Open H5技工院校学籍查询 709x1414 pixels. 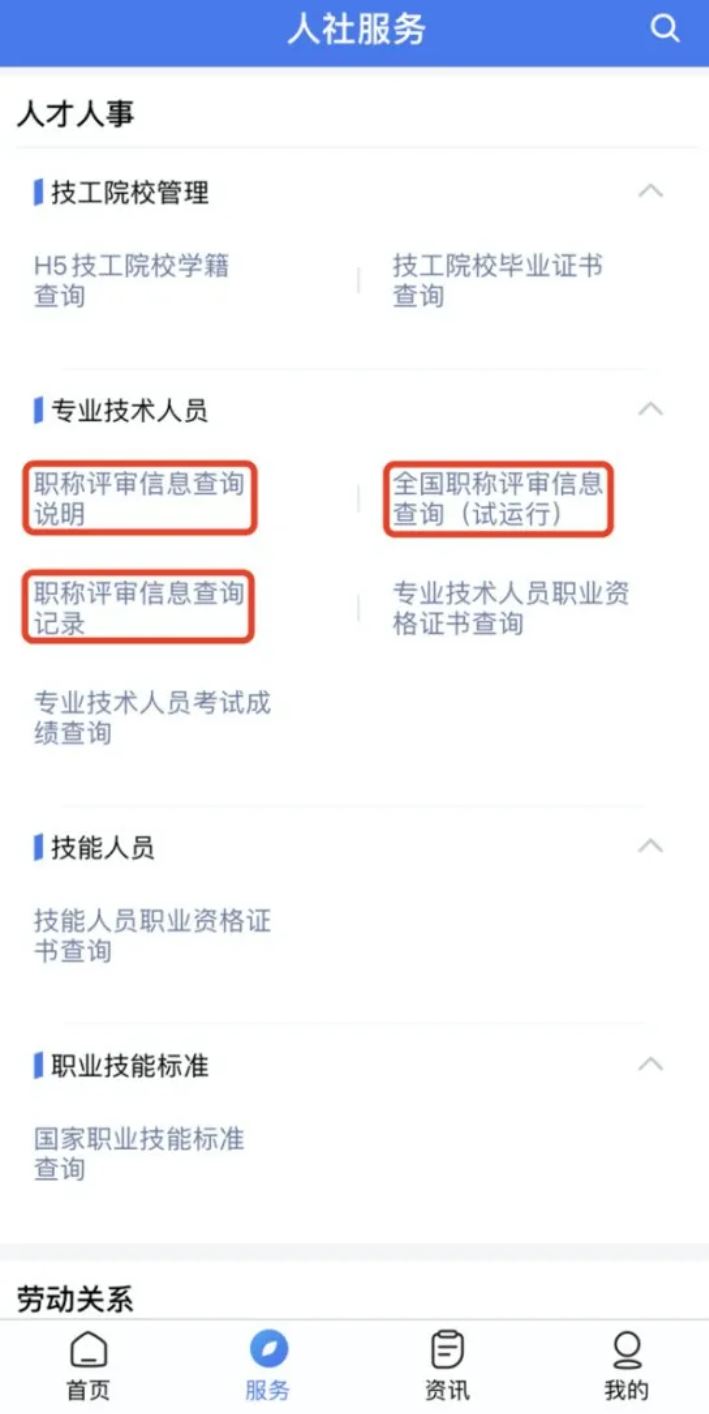coord(132,281)
